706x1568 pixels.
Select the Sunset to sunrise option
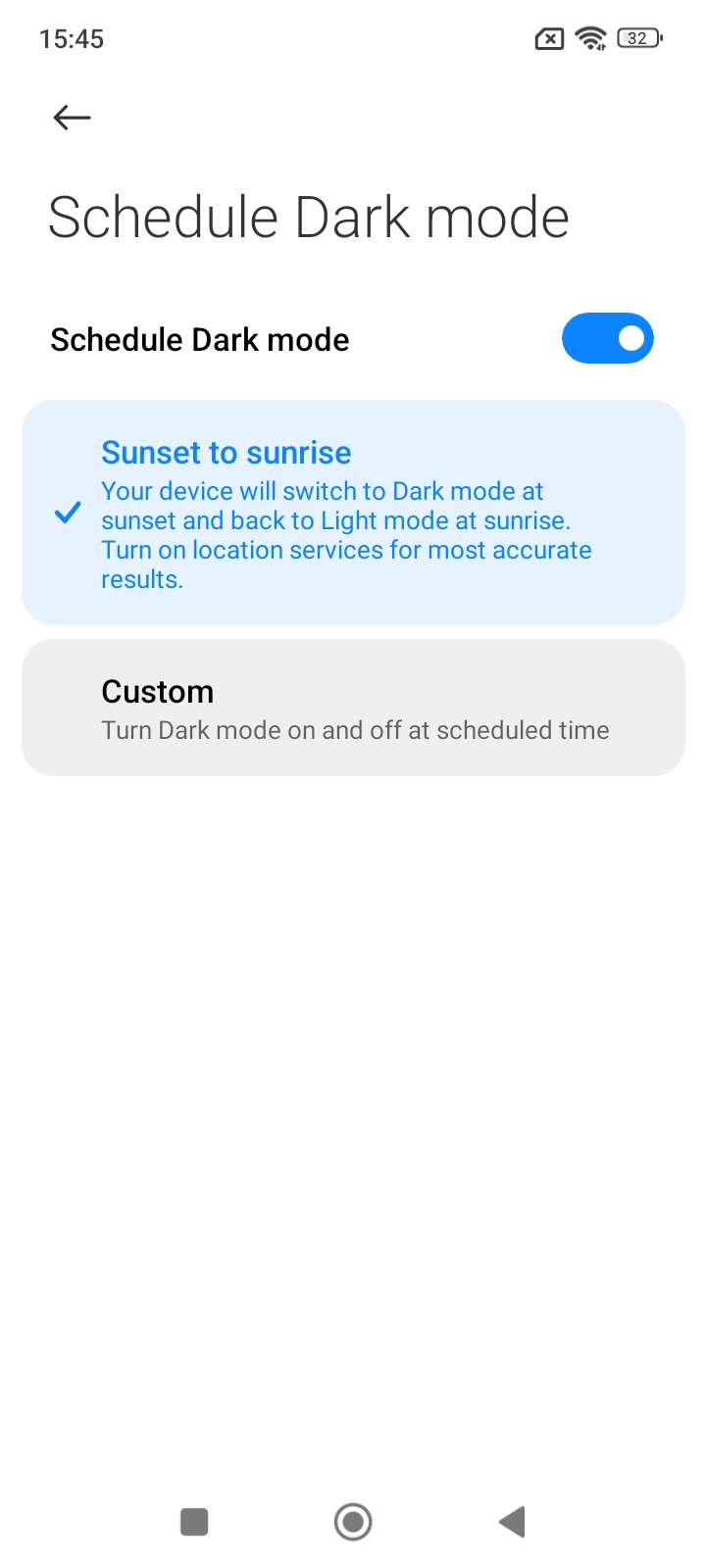[353, 513]
